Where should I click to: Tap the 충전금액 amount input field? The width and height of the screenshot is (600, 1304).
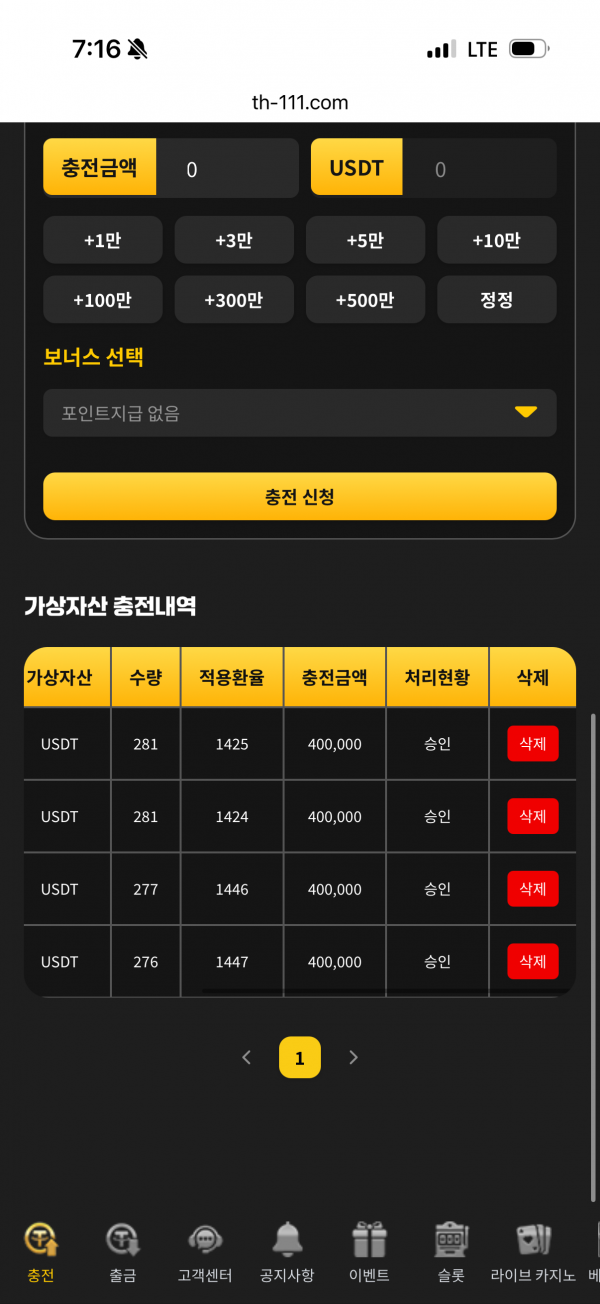(x=227, y=168)
